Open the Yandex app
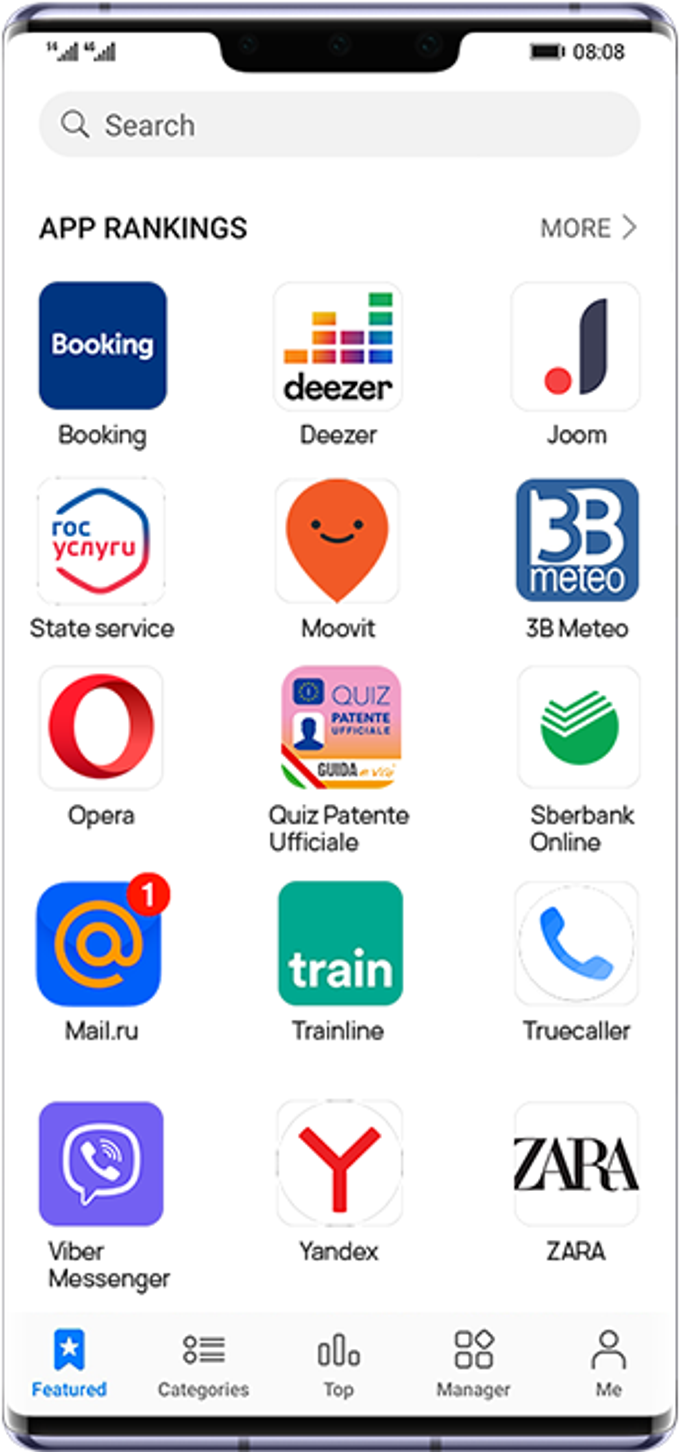Screen dimensions: 680x1452 (x=339, y=1163)
